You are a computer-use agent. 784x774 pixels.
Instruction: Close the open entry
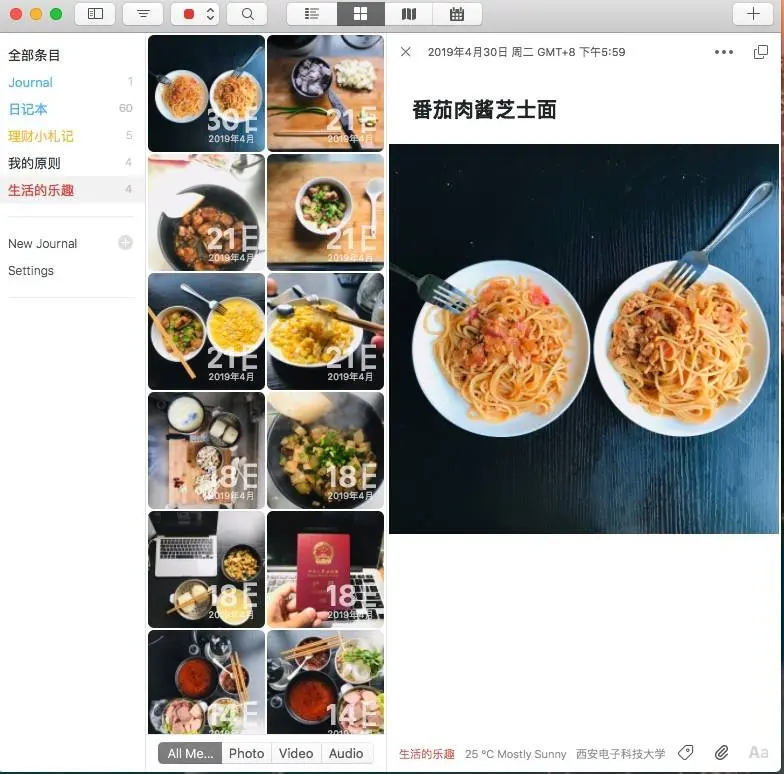[405, 52]
